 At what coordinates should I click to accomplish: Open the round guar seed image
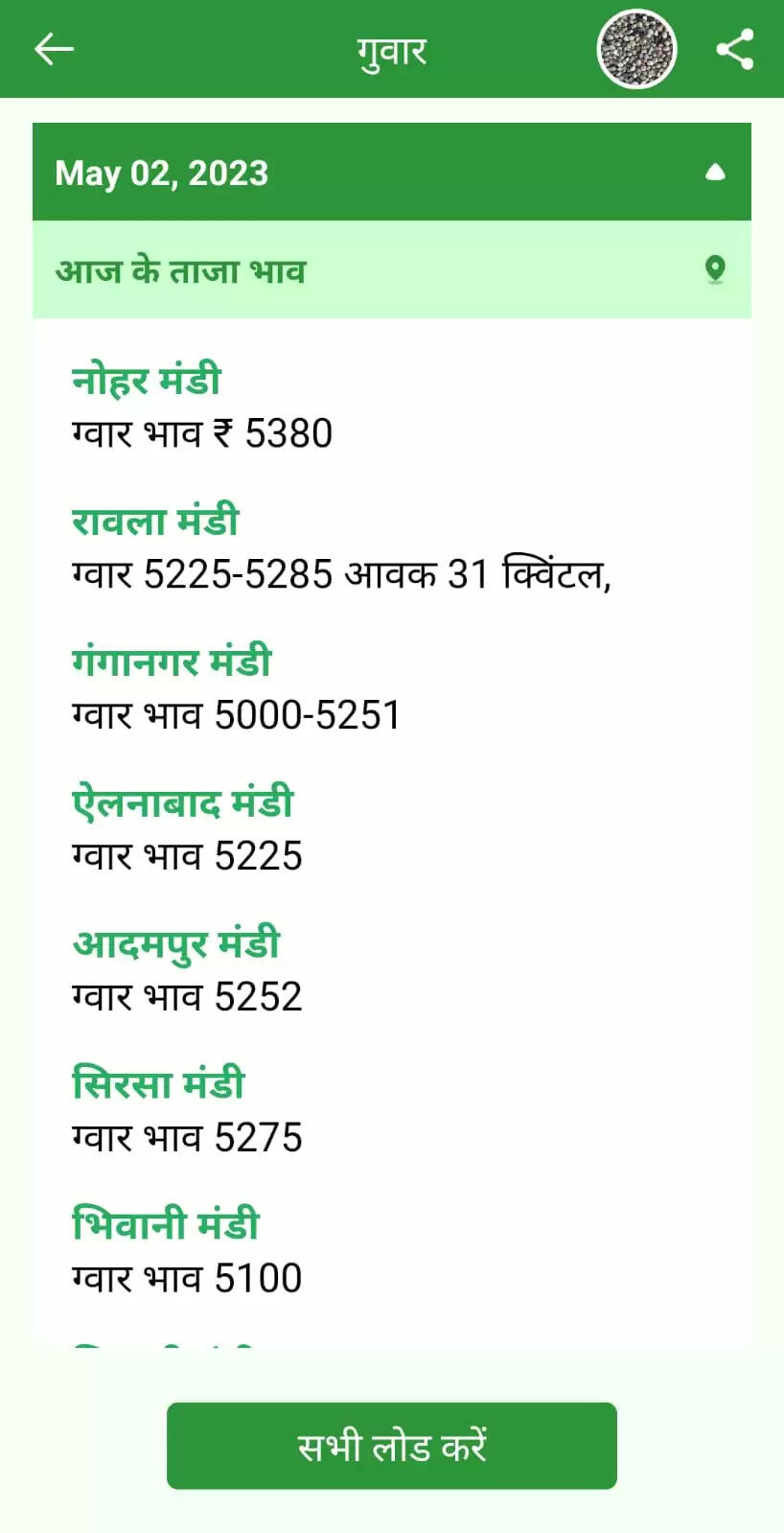pyautogui.click(x=636, y=49)
